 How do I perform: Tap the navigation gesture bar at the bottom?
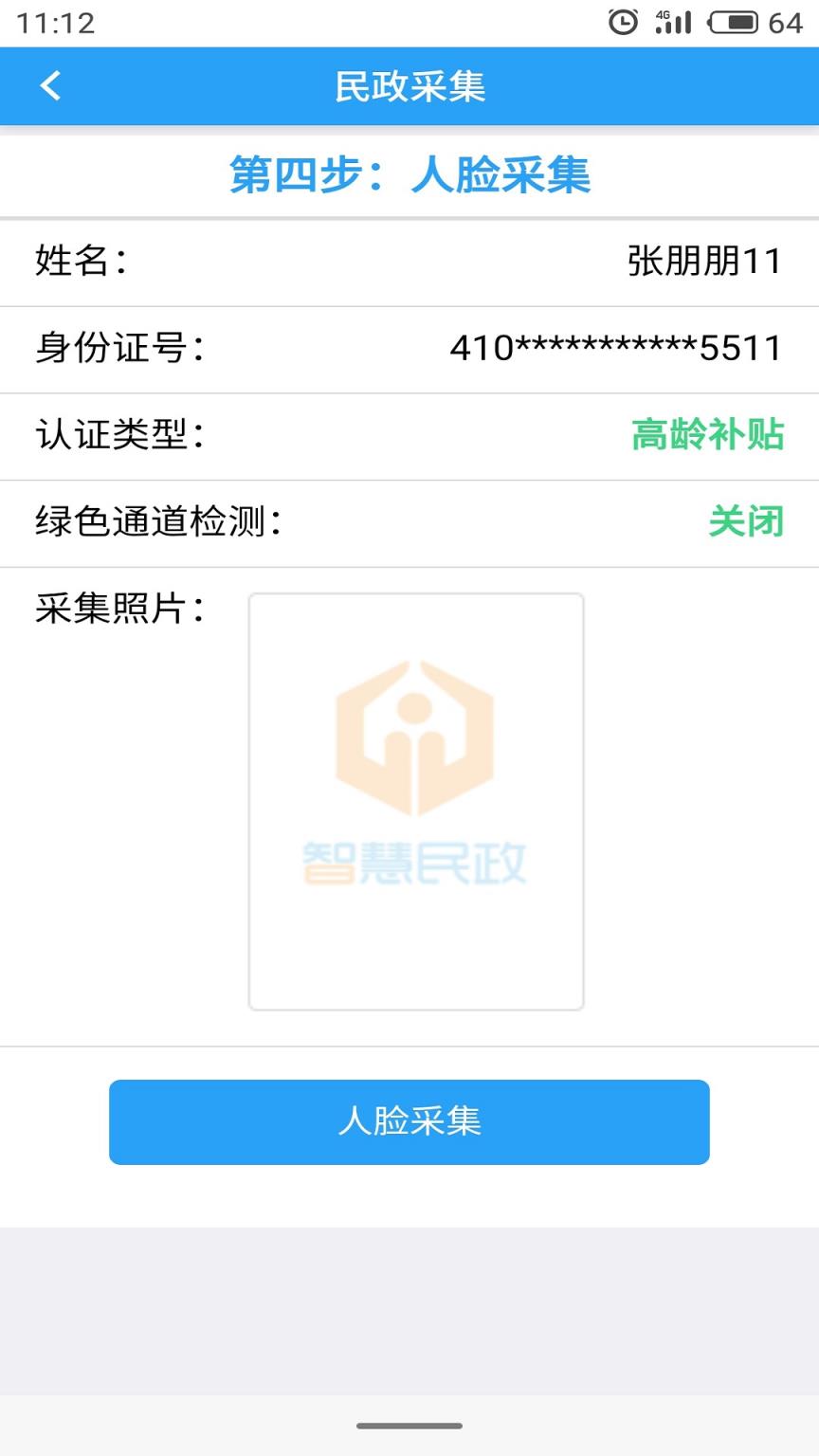409,1424
